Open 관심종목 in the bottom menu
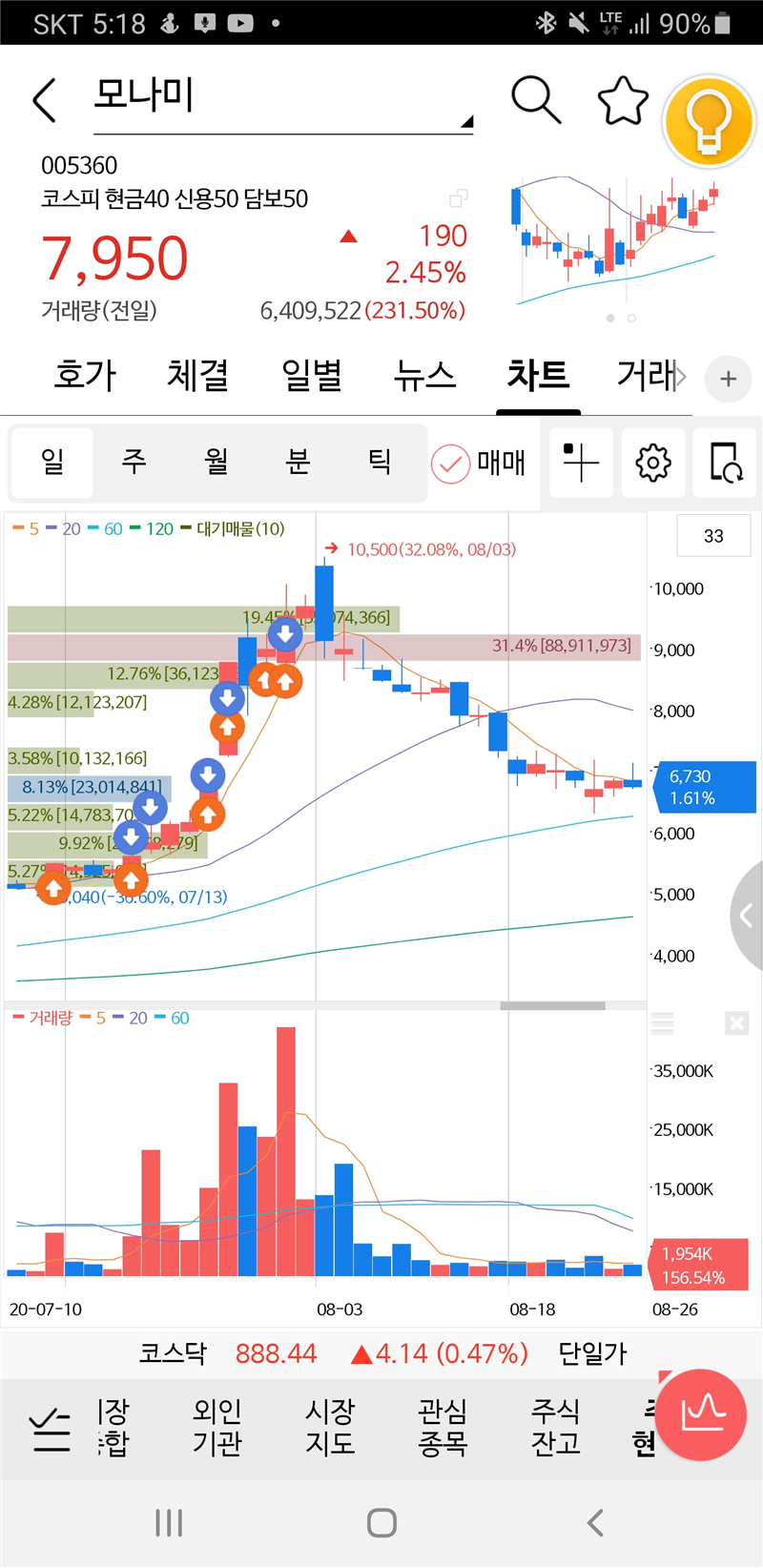763x1568 pixels. [443, 1427]
